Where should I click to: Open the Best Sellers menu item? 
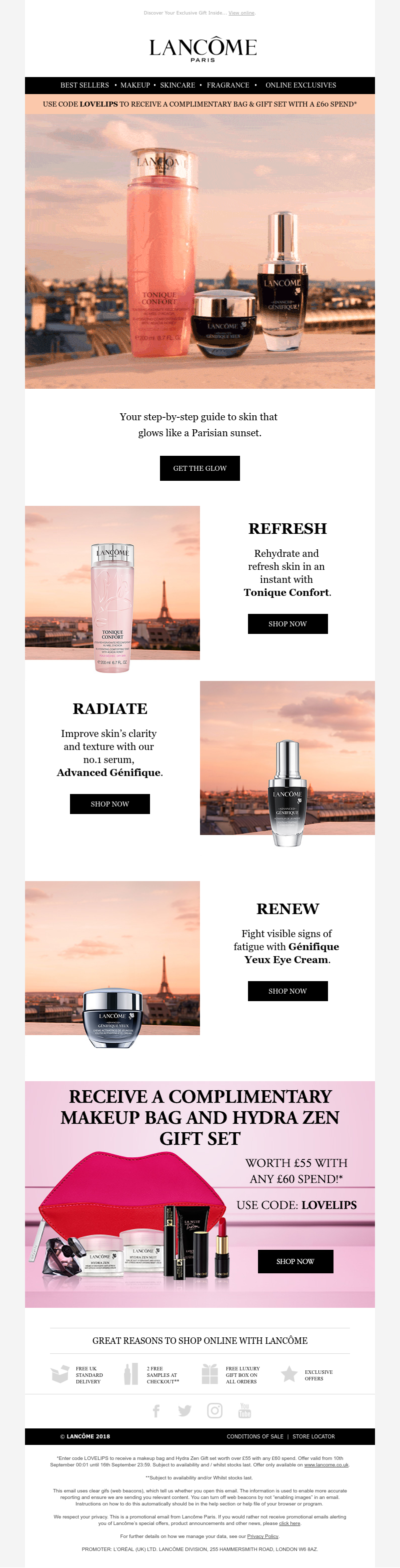(x=84, y=85)
